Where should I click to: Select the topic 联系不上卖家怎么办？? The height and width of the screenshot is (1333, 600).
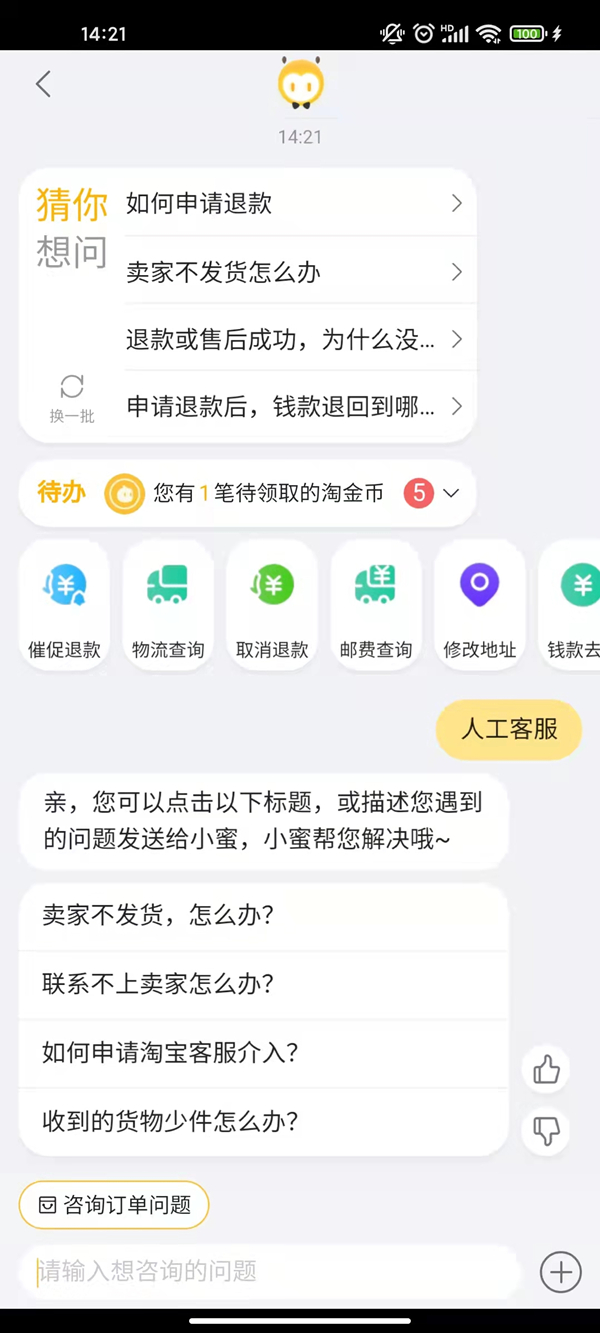[x=262, y=985]
